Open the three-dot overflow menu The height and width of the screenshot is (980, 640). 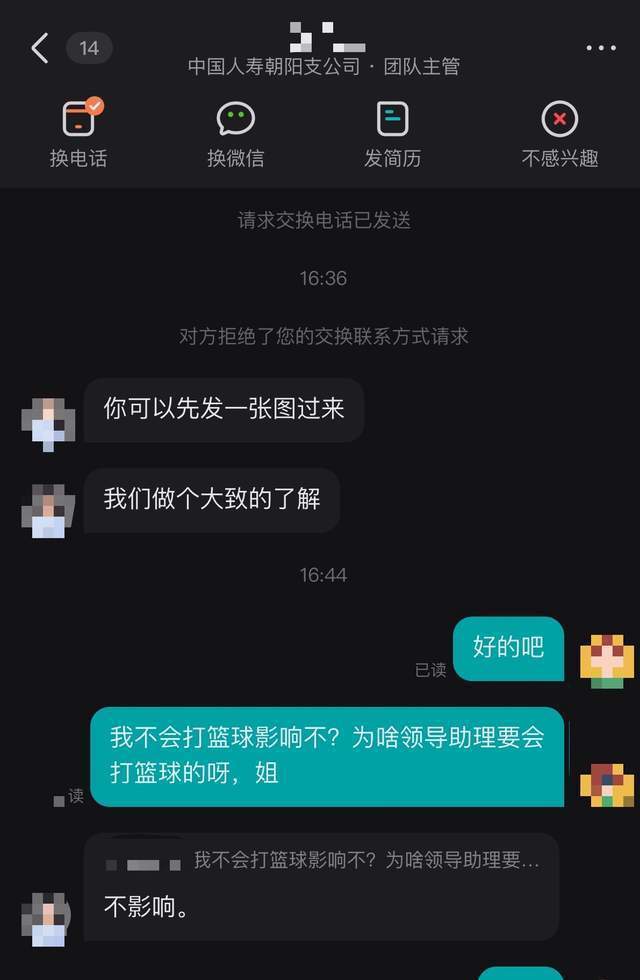coord(601,47)
